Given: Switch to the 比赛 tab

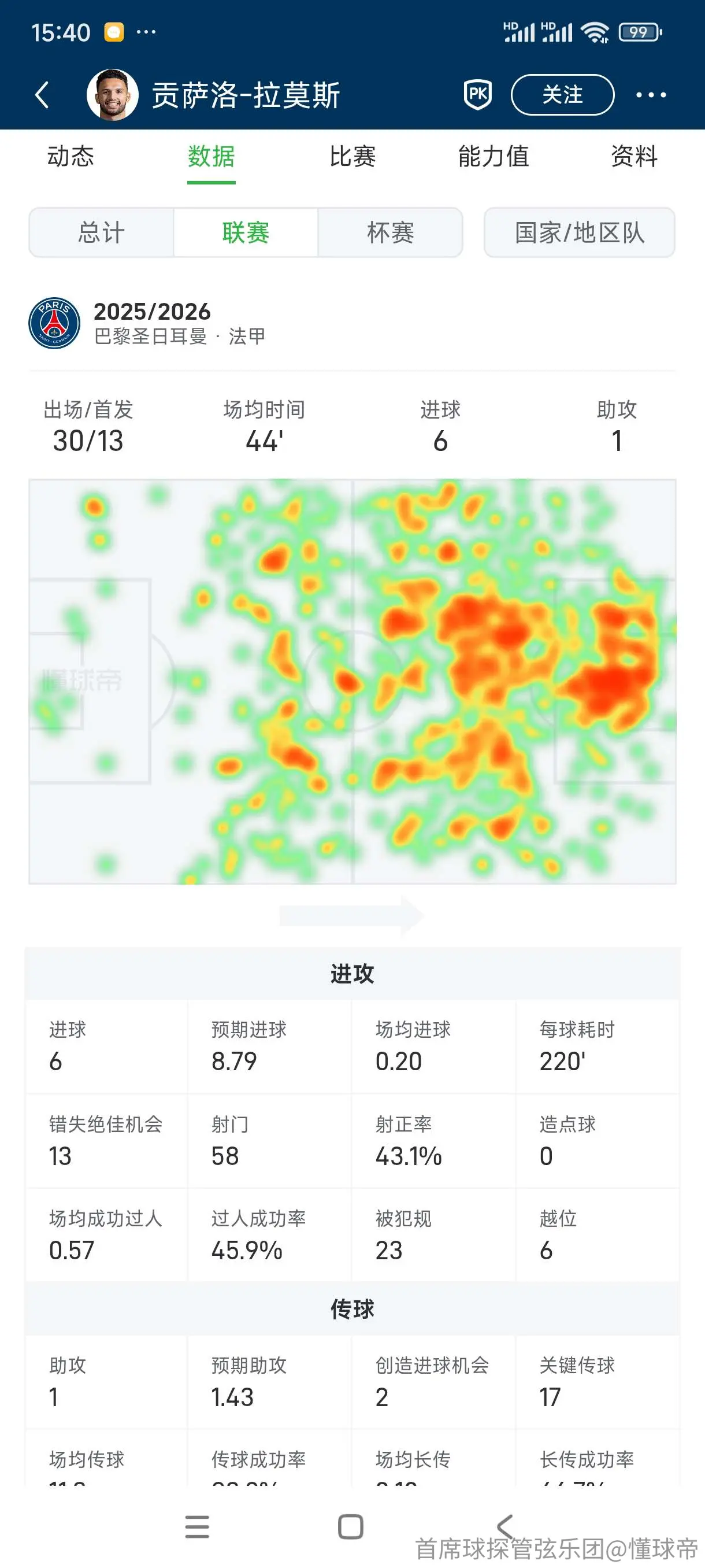Looking at the screenshot, I should tap(352, 157).
